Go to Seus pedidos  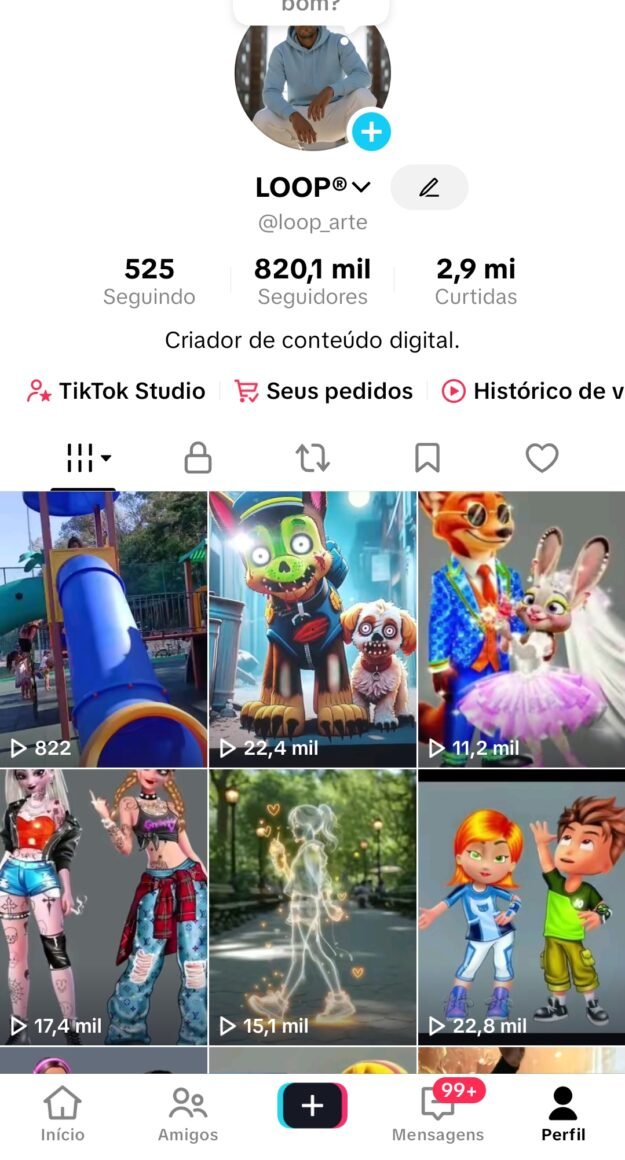(x=323, y=391)
